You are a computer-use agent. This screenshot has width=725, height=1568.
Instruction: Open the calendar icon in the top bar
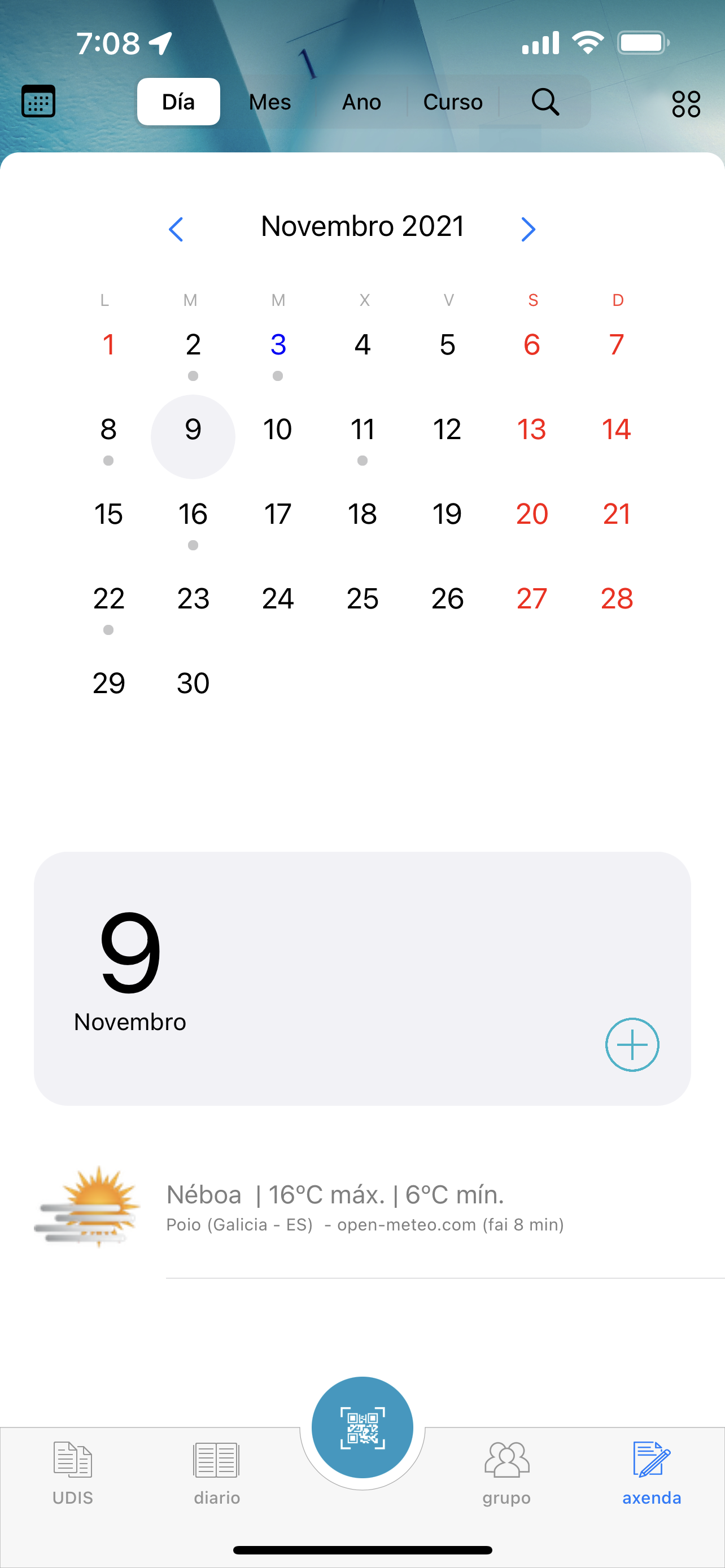38,101
